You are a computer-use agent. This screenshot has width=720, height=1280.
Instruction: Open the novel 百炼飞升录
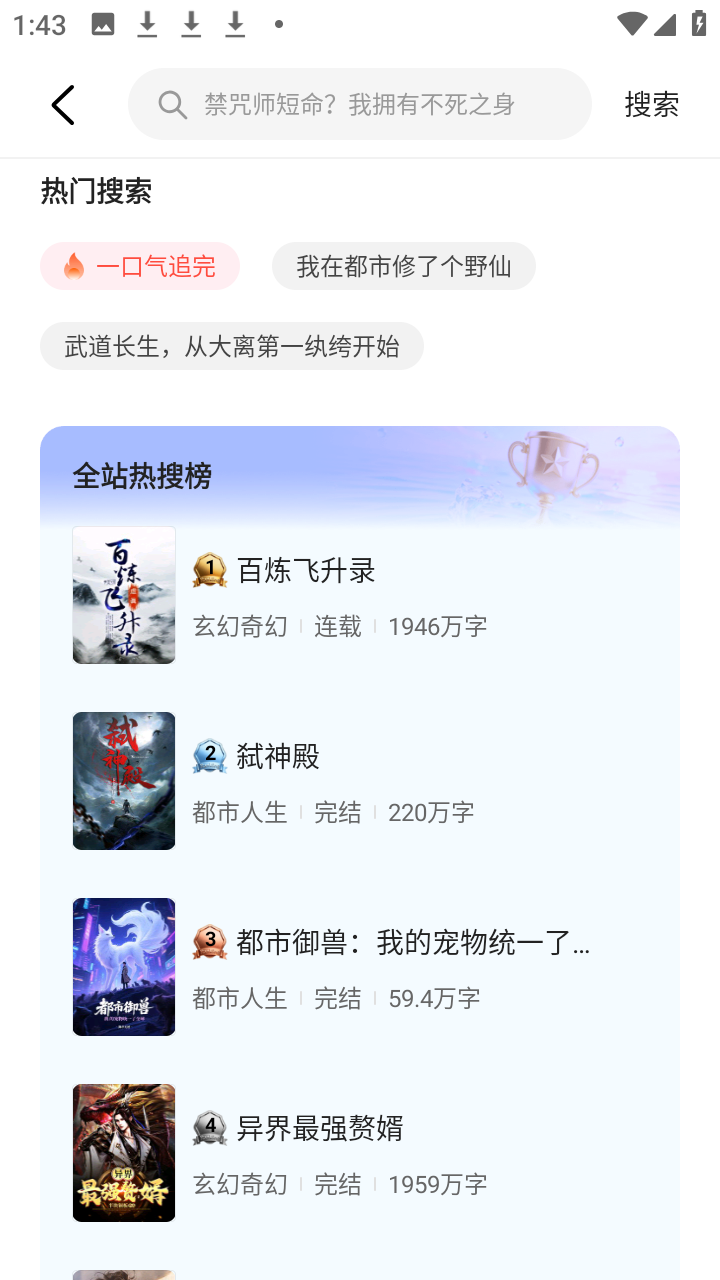pyautogui.click(x=303, y=569)
